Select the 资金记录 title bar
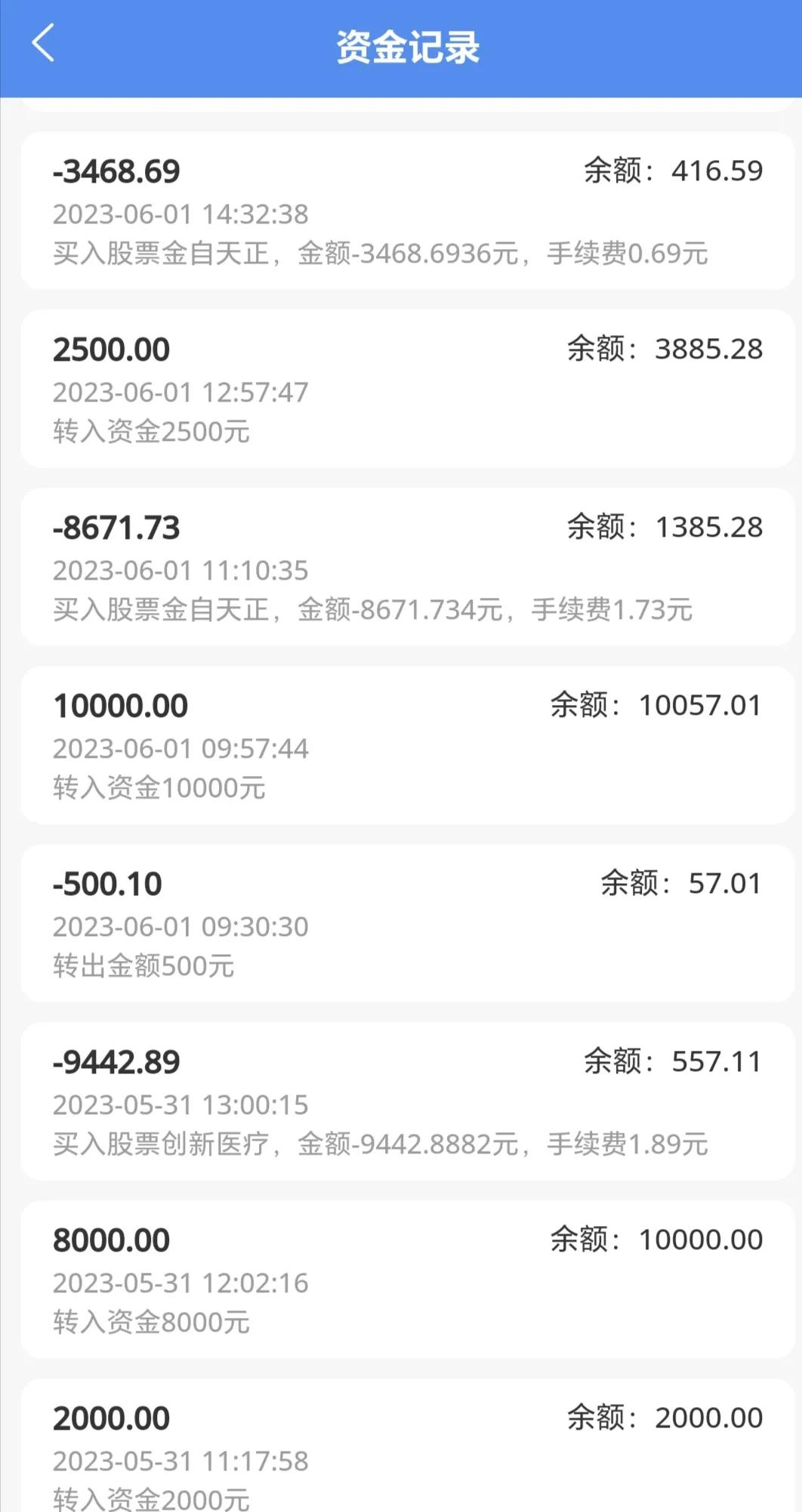The image size is (802, 1512). click(x=400, y=45)
